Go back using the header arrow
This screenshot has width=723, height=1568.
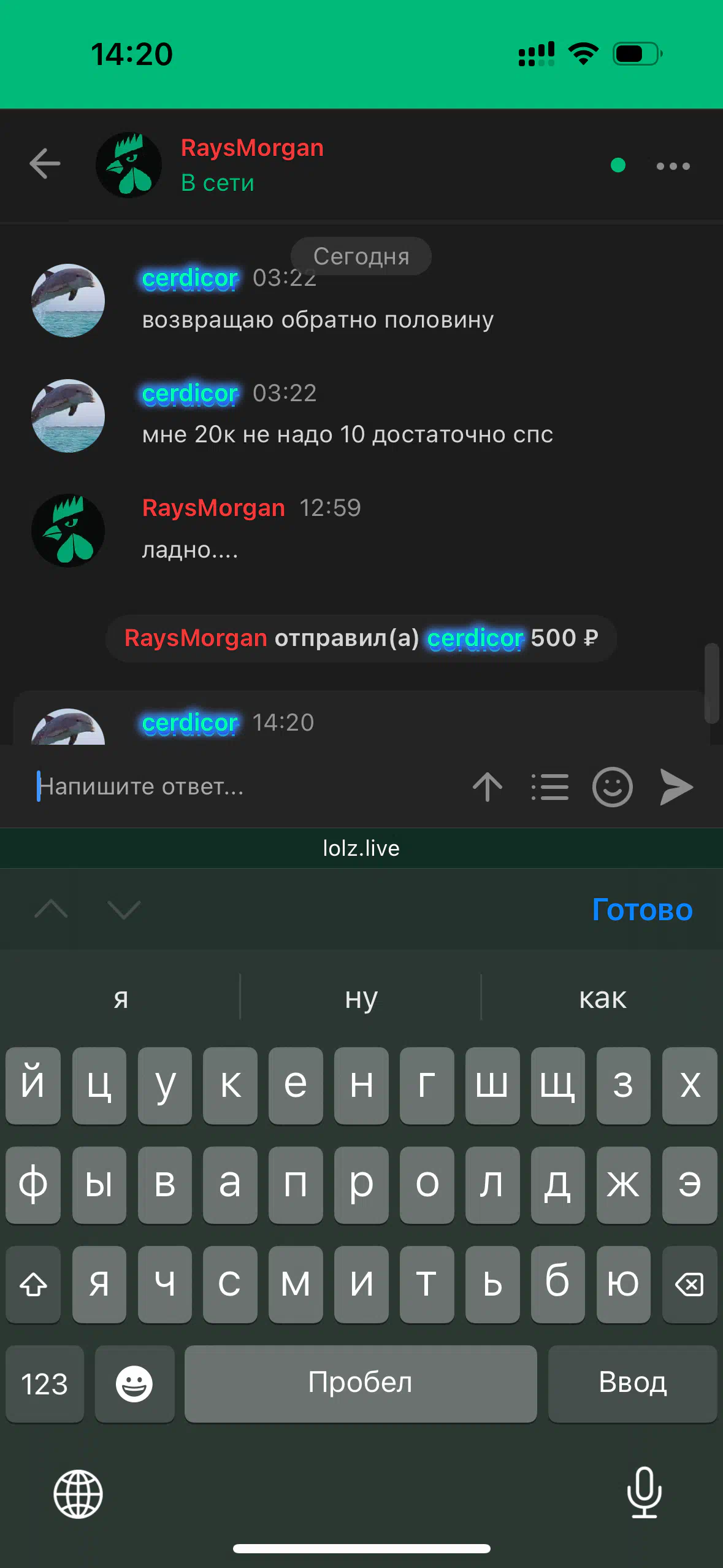pyautogui.click(x=45, y=164)
